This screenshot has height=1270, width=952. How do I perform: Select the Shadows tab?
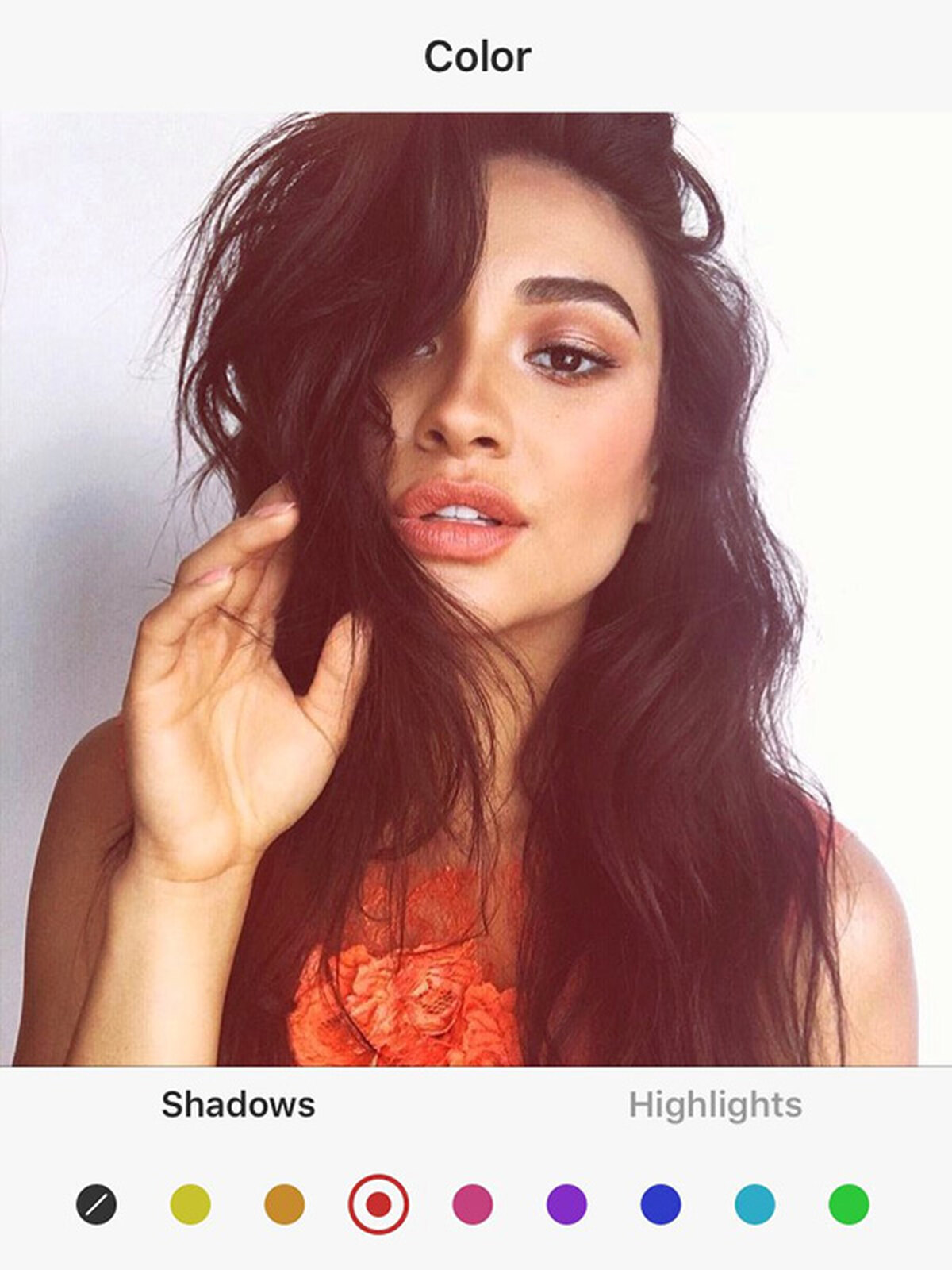tap(238, 1104)
